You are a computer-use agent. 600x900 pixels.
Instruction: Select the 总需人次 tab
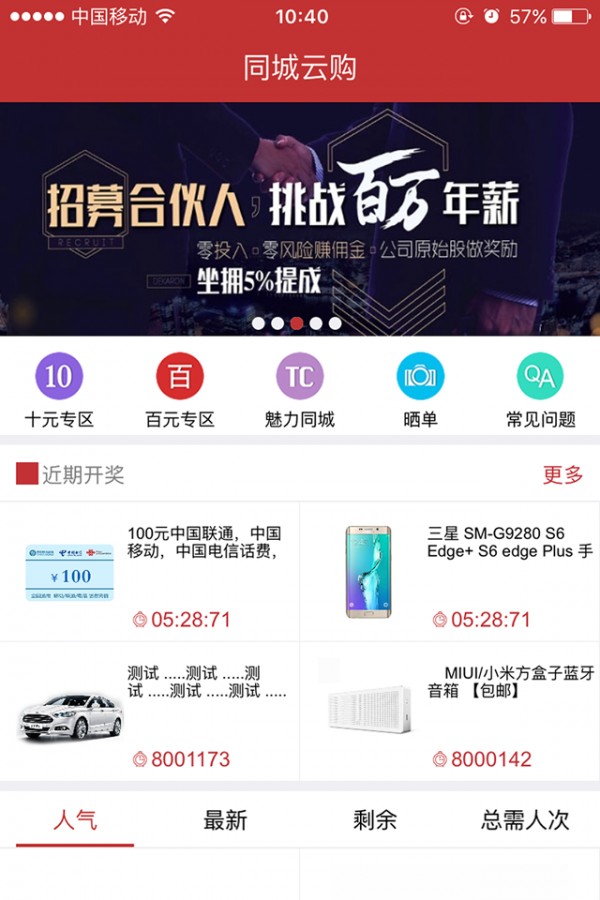[x=525, y=821]
